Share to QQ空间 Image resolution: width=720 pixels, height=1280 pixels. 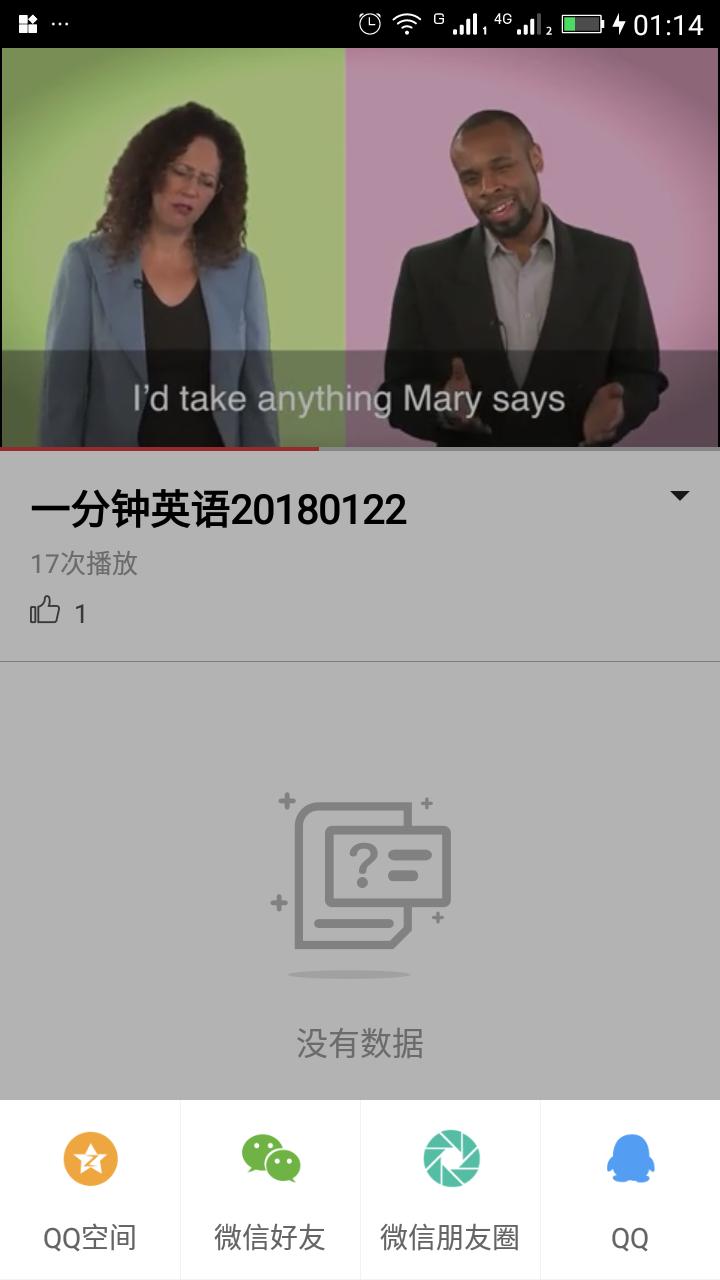click(x=90, y=1188)
